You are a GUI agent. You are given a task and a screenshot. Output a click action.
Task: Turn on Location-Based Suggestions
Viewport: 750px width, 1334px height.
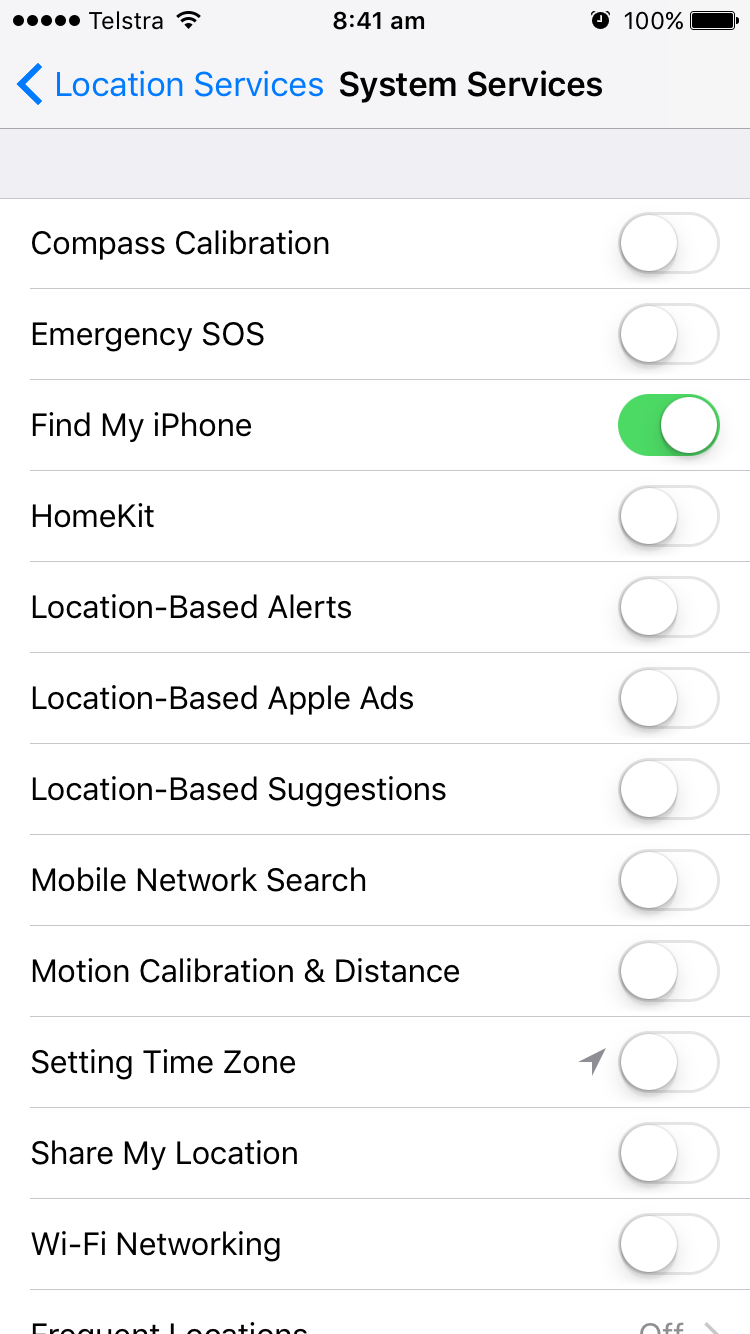click(668, 789)
